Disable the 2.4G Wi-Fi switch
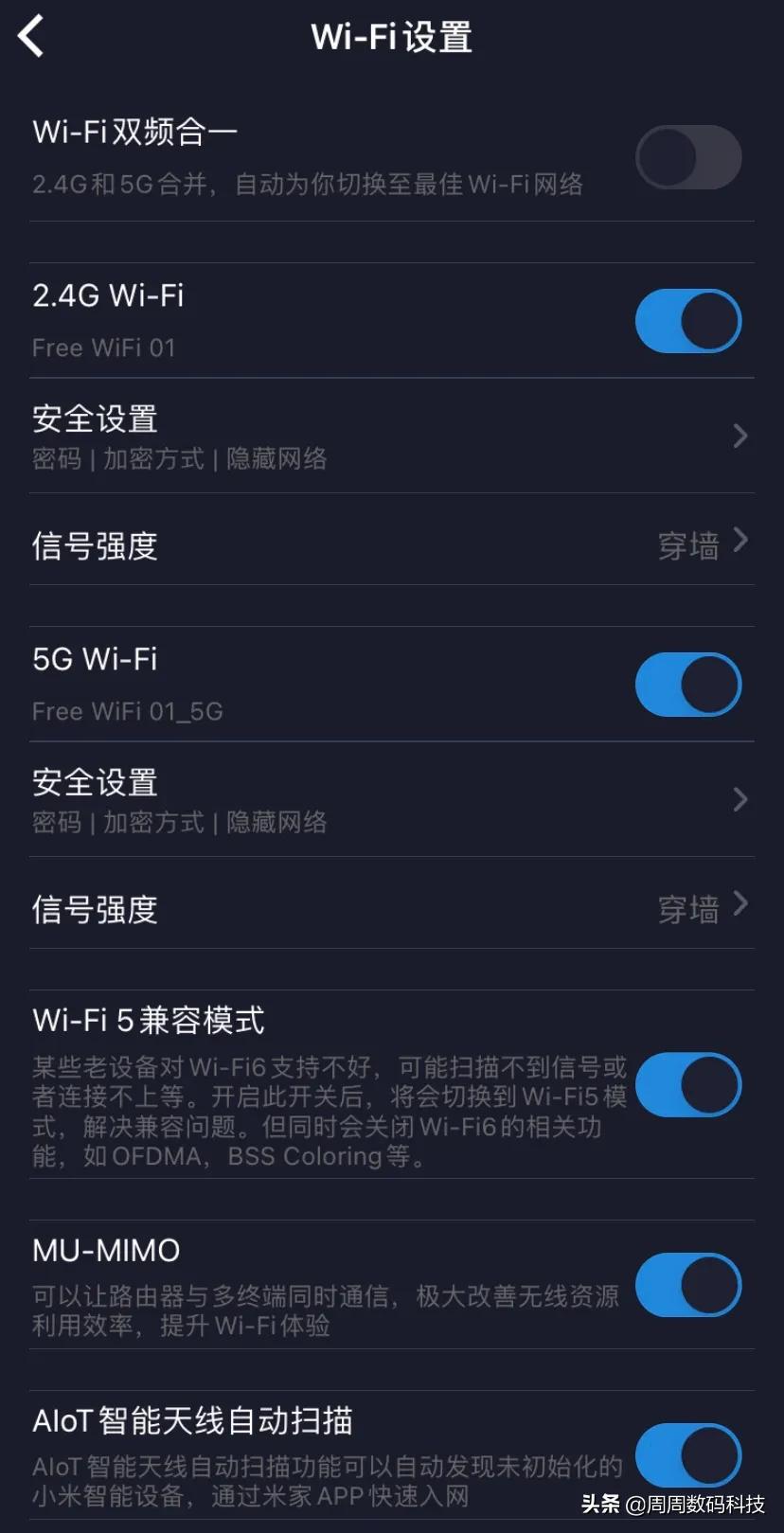This screenshot has height=1533, width=784. (688, 320)
